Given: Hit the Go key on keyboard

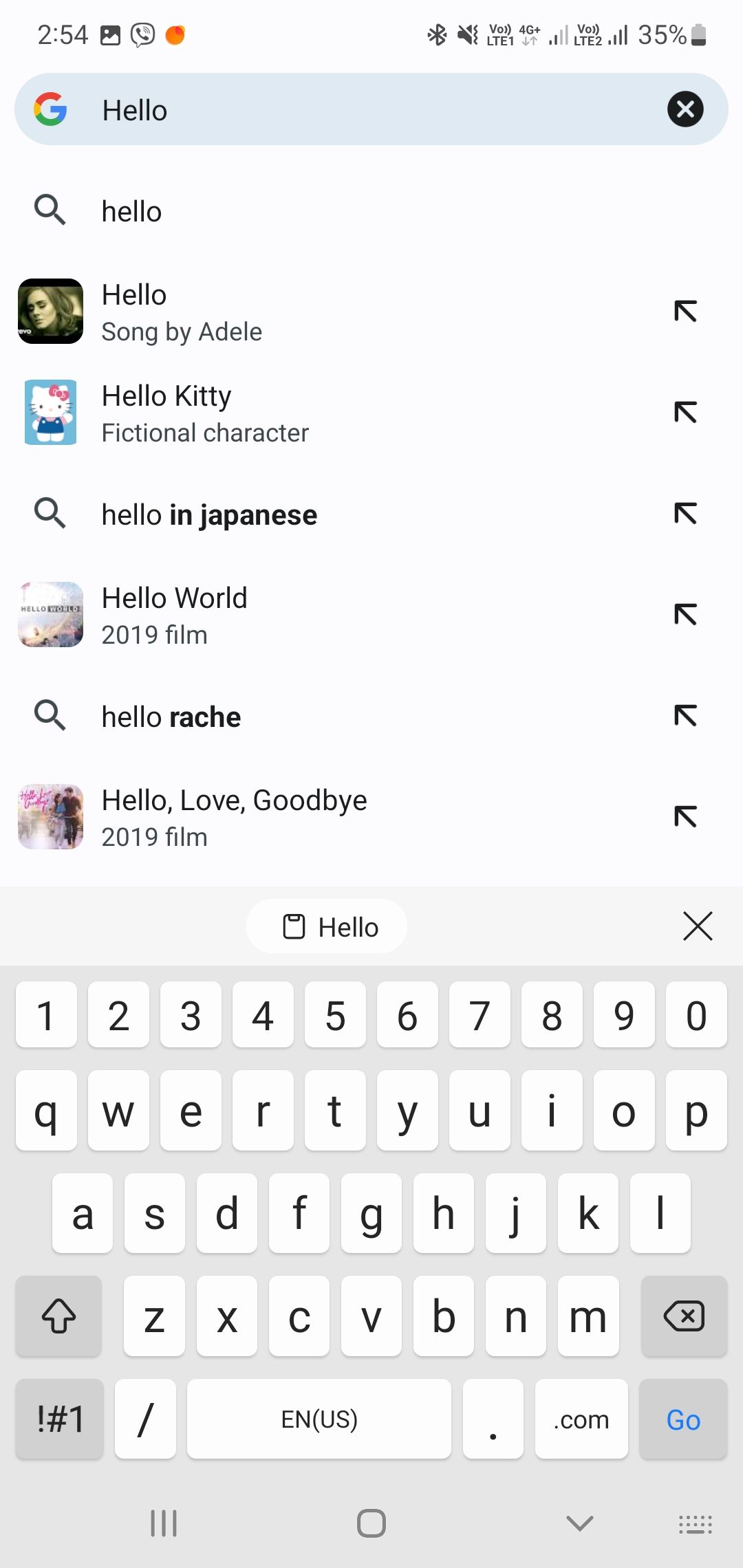Looking at the screenshot, I should [682, 1419].
